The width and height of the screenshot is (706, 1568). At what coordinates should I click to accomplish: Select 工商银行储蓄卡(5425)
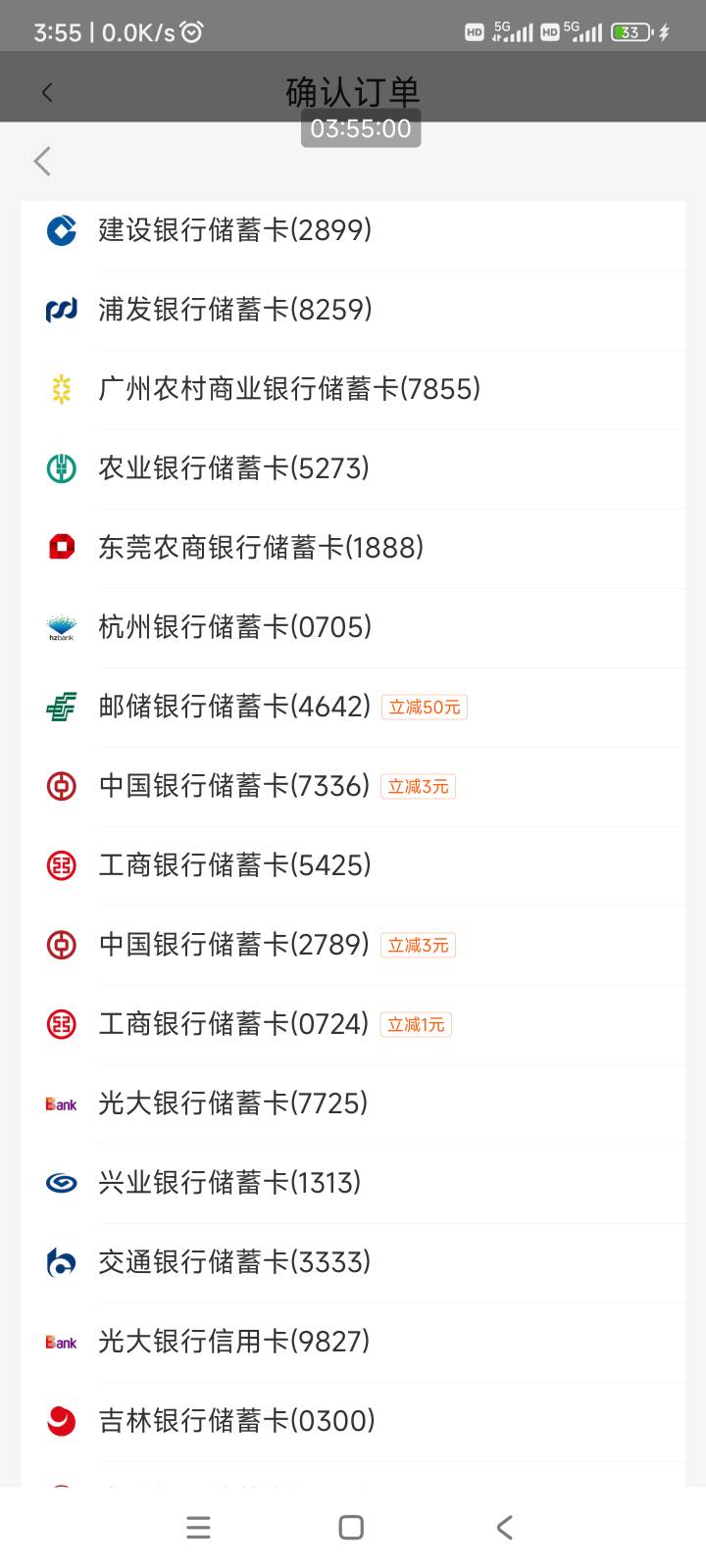(x=353, y=865)
